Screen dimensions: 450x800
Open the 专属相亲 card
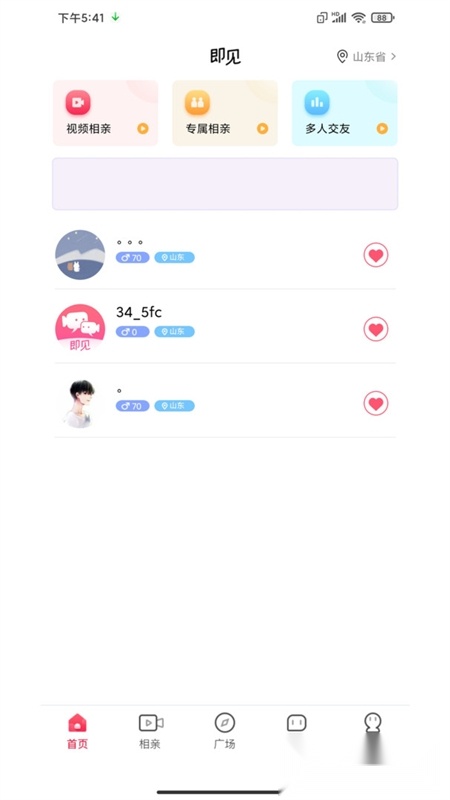pyautogui.click(x=225, y=113)
